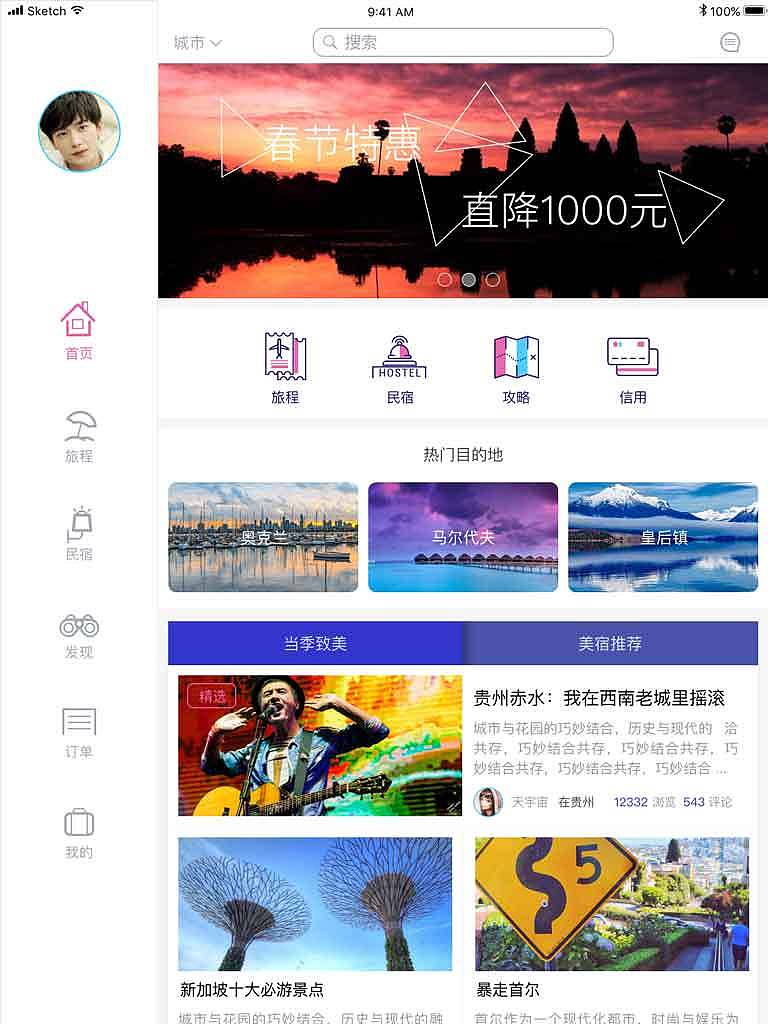Open the 订单 orders tab
This screenshot has height=1024, width=768.
79,733
